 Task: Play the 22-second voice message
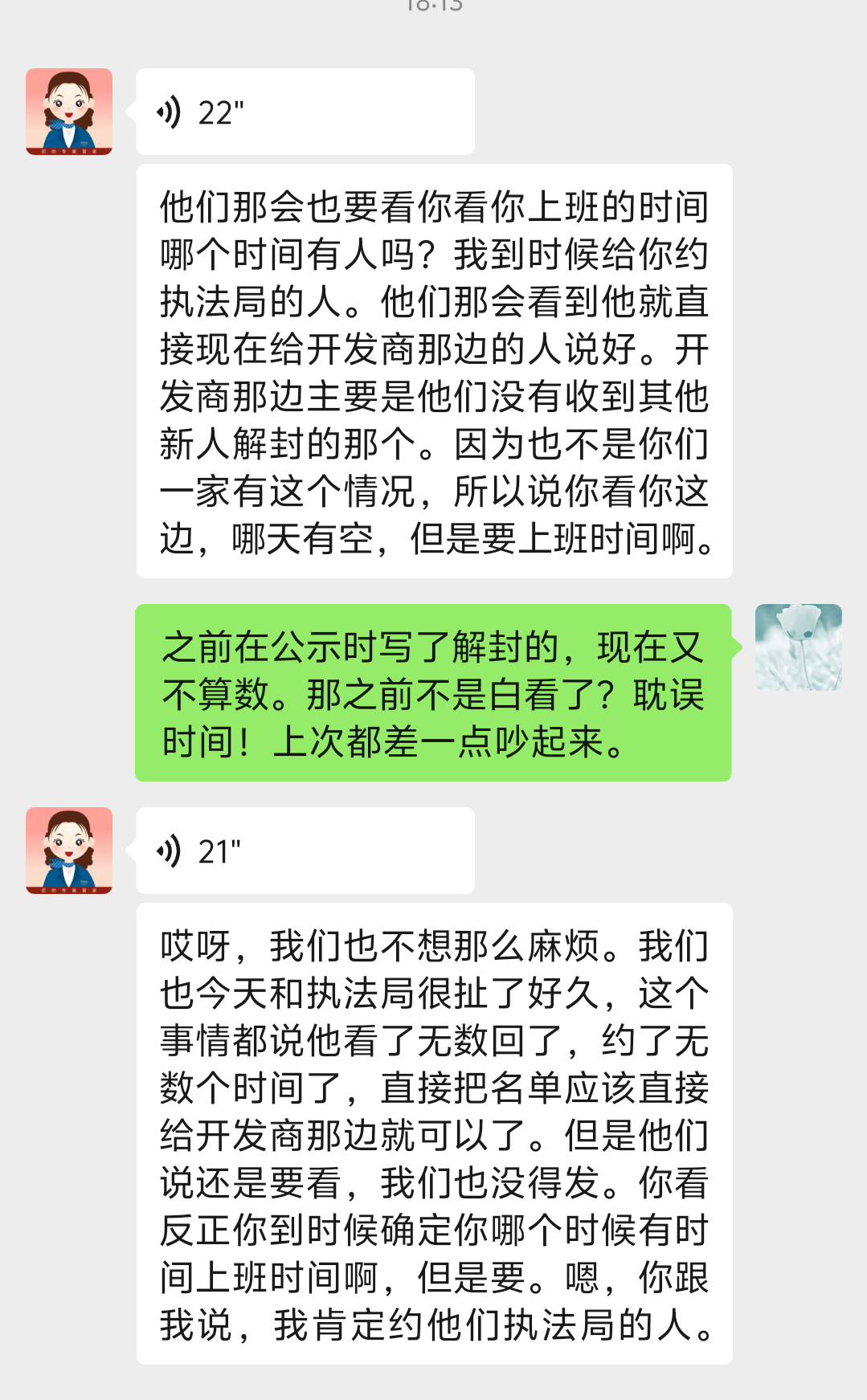(x=305, y=112)
